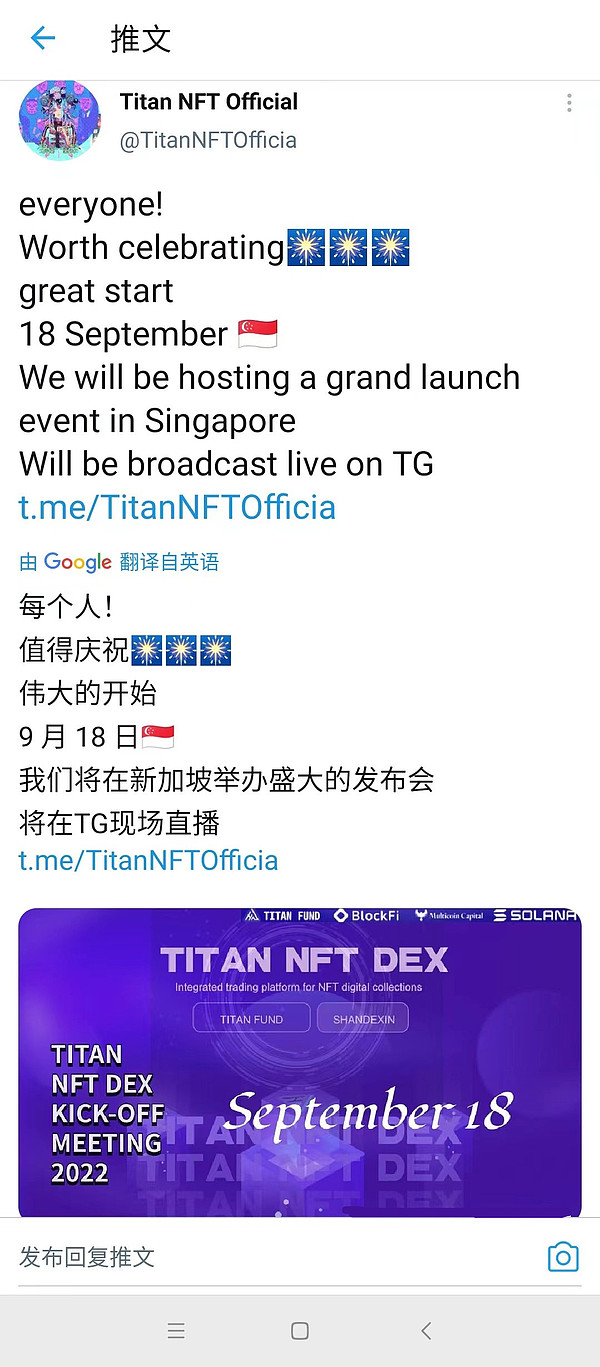Tap the system home button
The image size is (600, 1367).
click(299, 1331)
